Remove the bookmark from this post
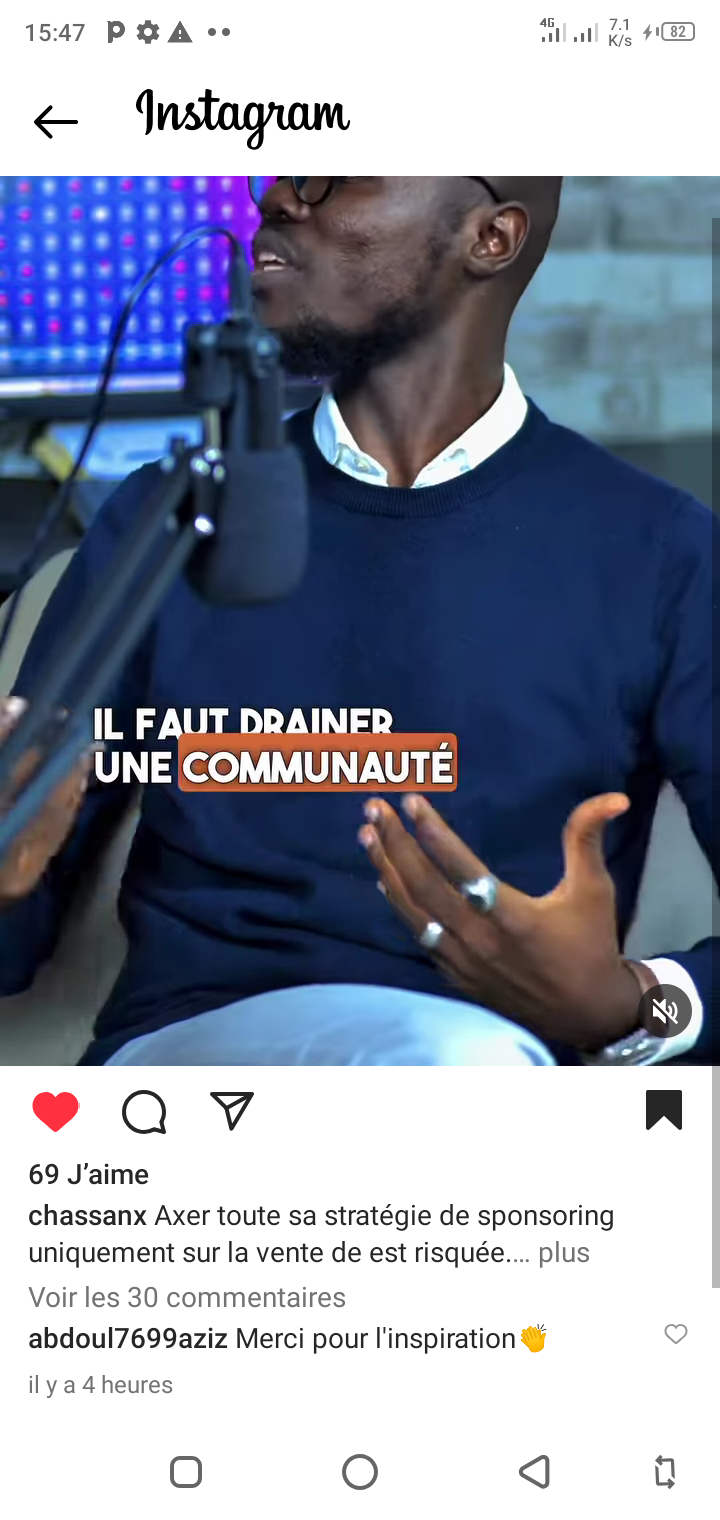The height and width of the screenshot is (1520, 720). (664, 1110)
